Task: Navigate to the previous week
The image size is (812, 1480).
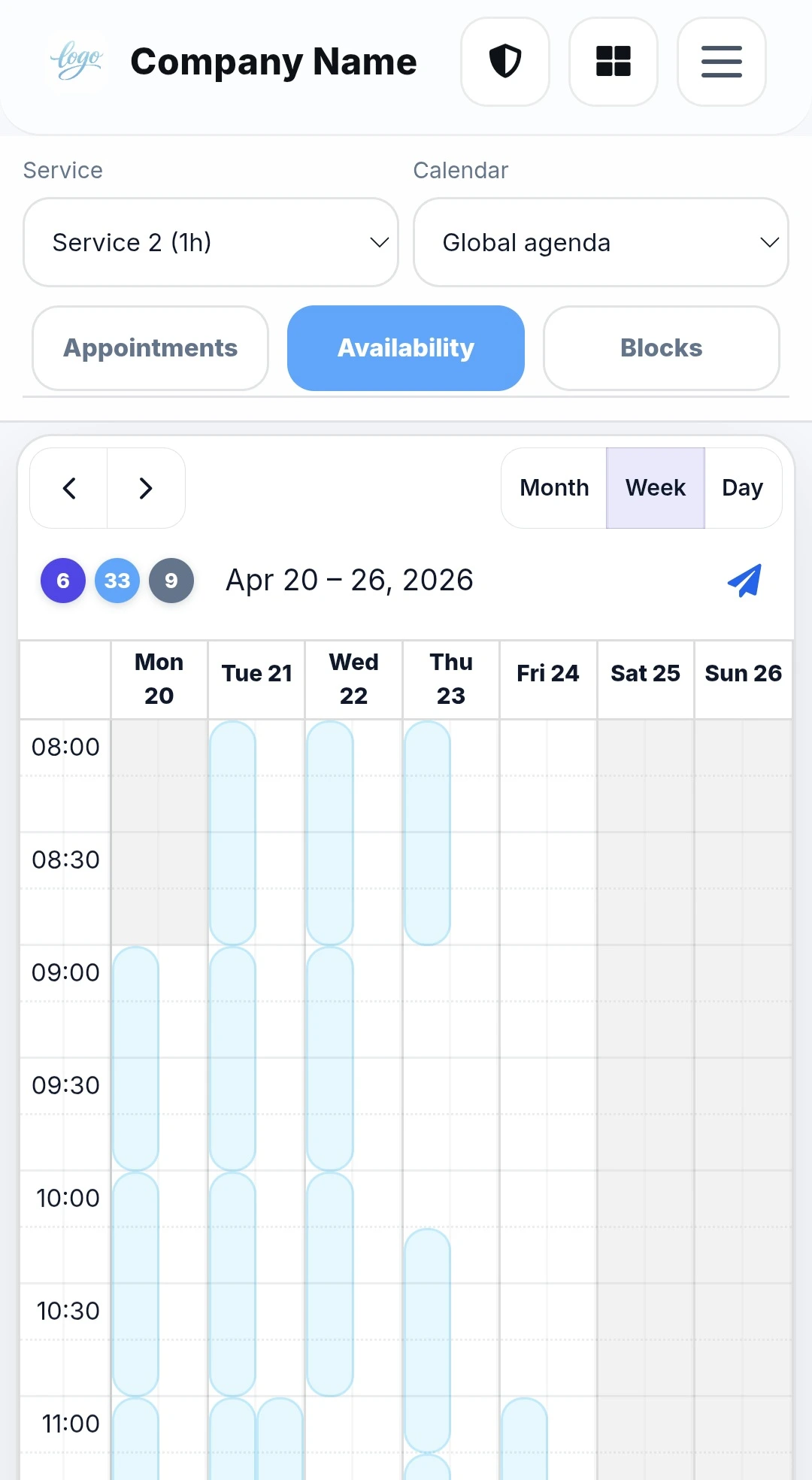Action: 68,488
